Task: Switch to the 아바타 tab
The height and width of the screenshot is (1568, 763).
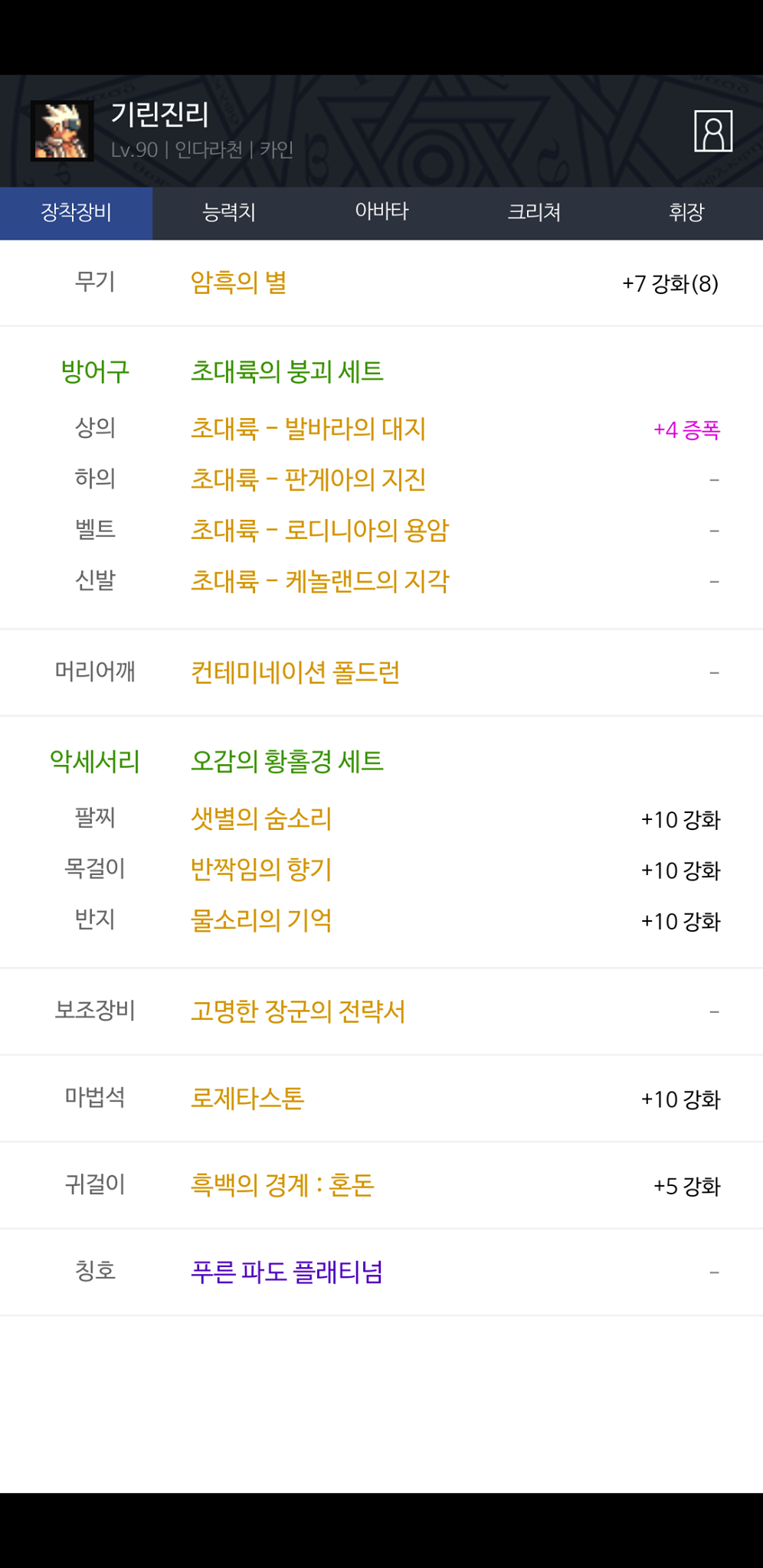Action: click(381, 213)
